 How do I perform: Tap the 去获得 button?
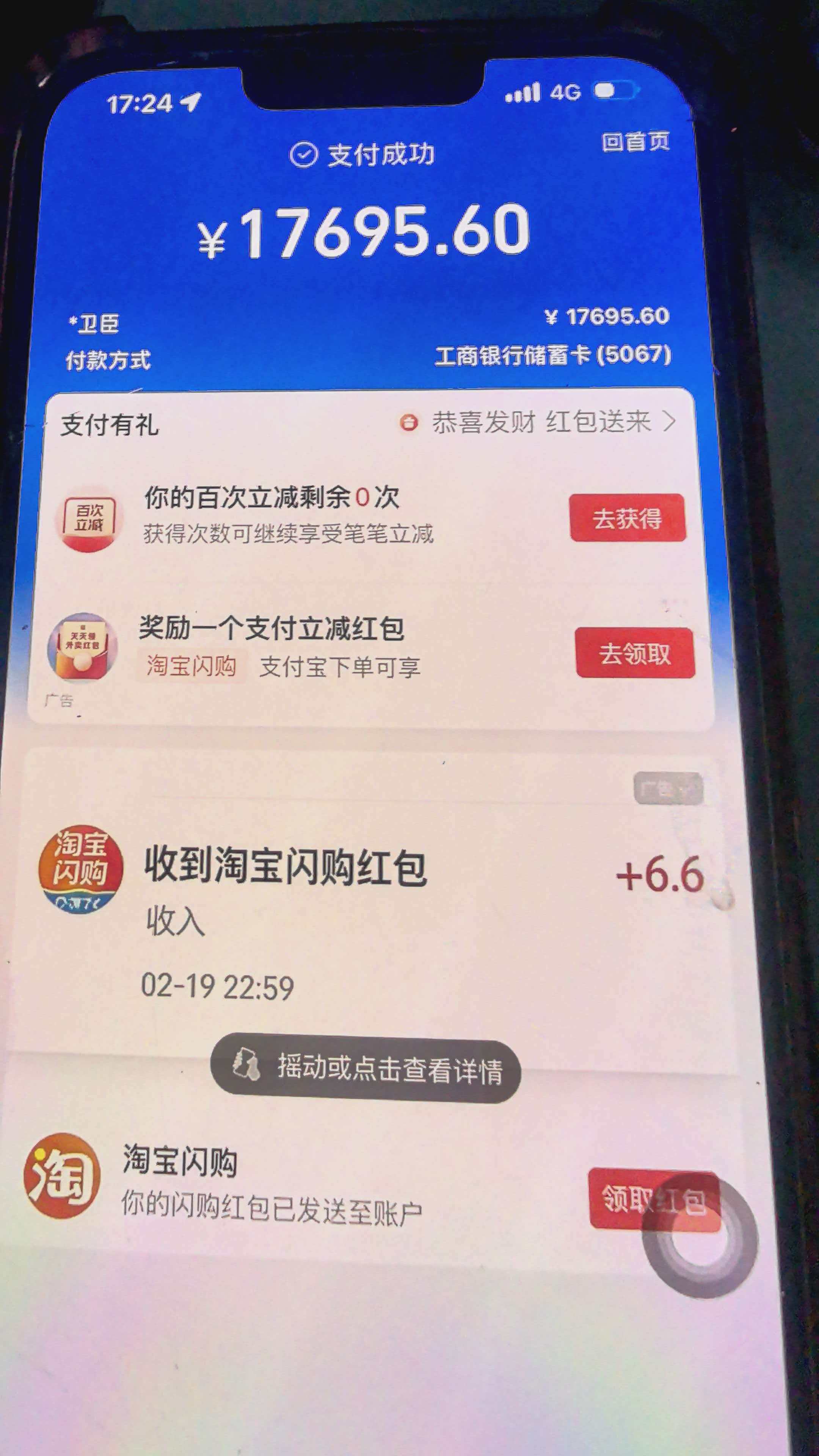point(628,518)
